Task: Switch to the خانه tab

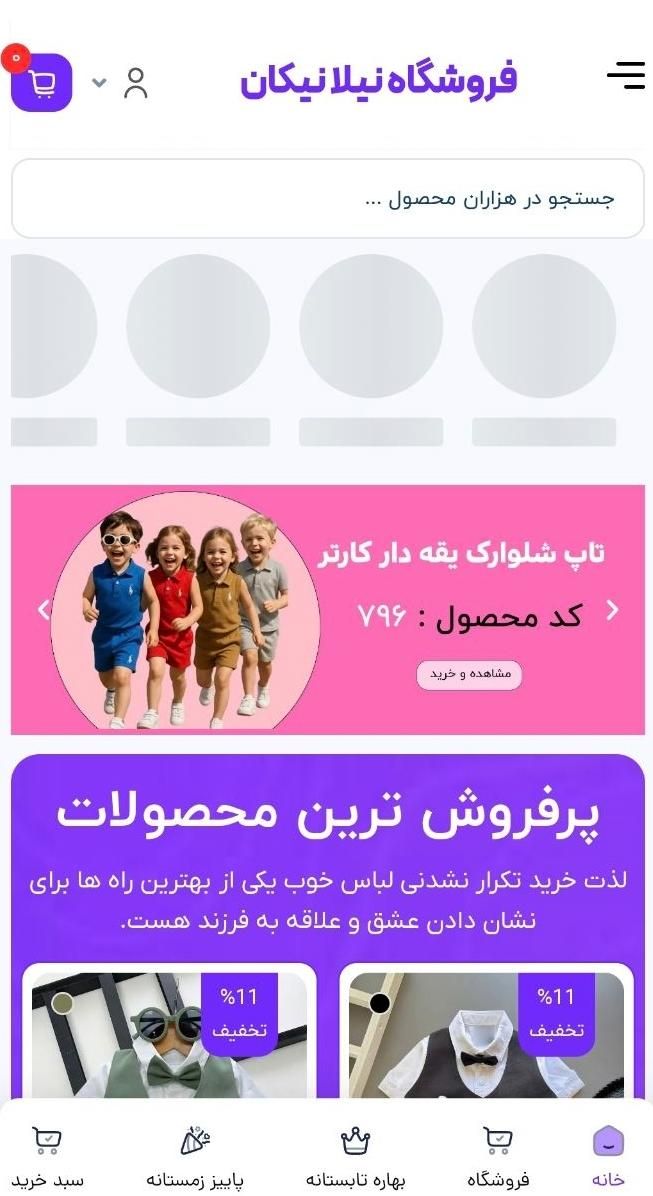Action: [x=608, y=1156]
